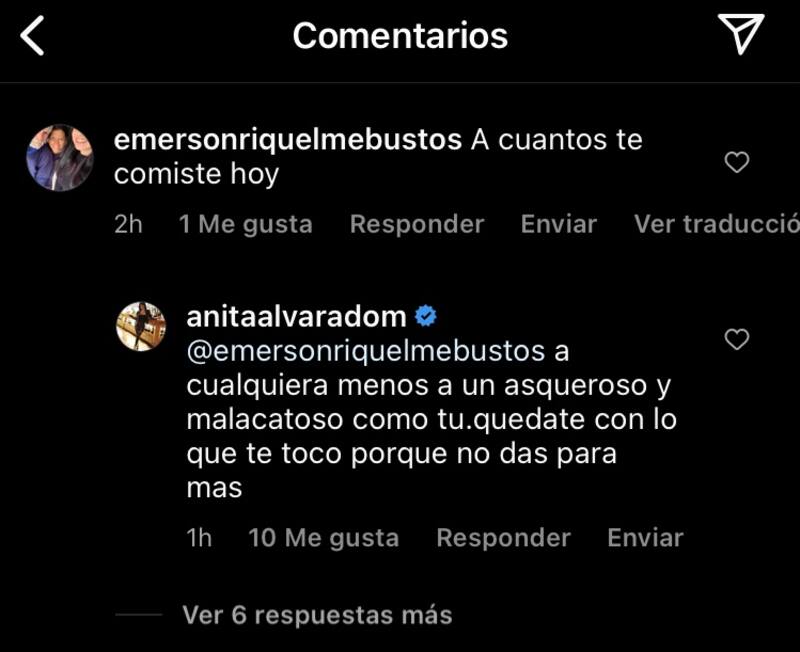Open the direct messages paper plane icon

coord(740,36)
